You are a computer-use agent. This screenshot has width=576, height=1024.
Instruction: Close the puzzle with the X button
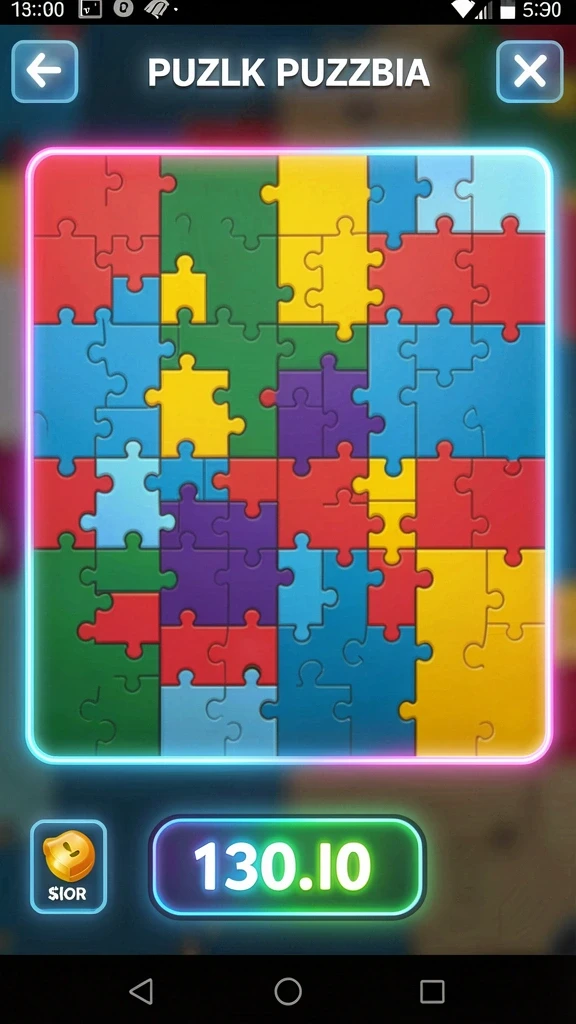530,71
